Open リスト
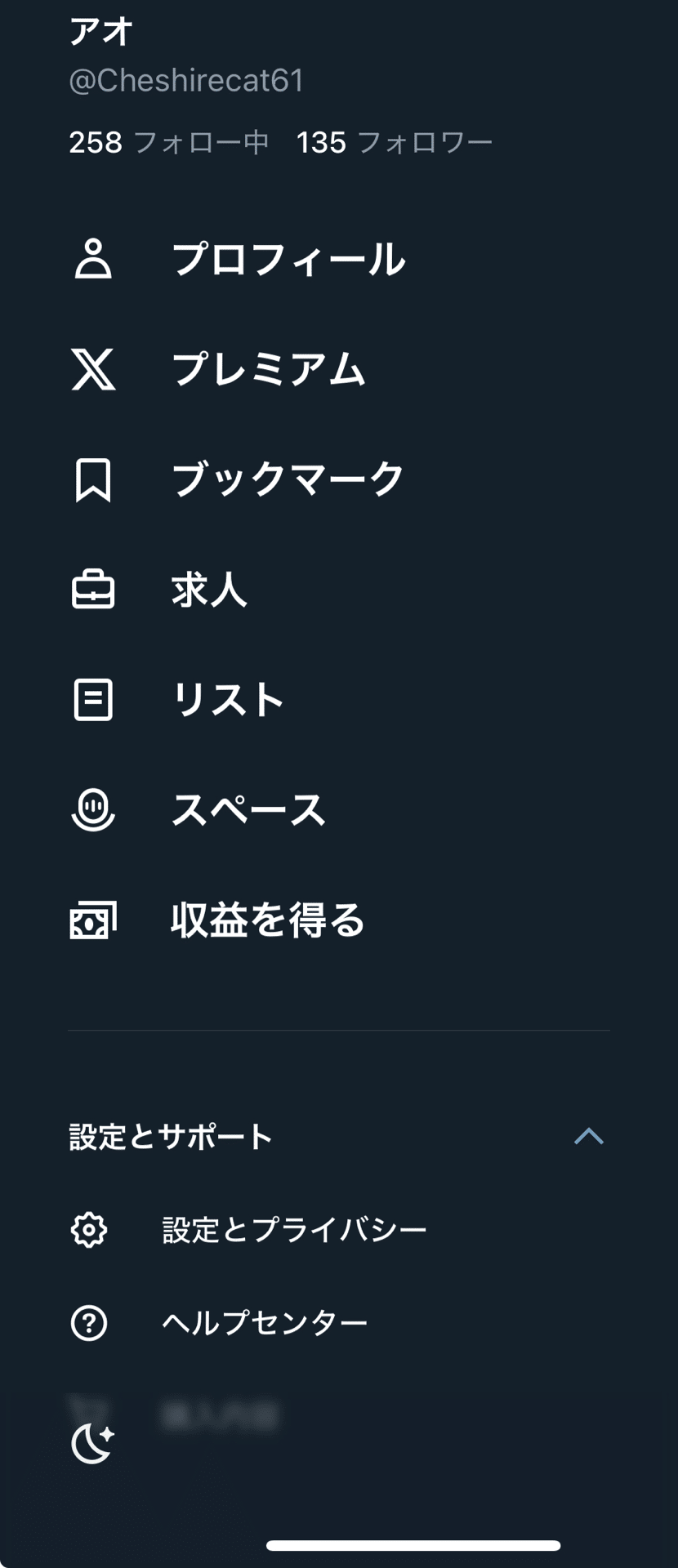Image resolution: width=678 pixels, height=1568 pixels. [x=228, y=700]
